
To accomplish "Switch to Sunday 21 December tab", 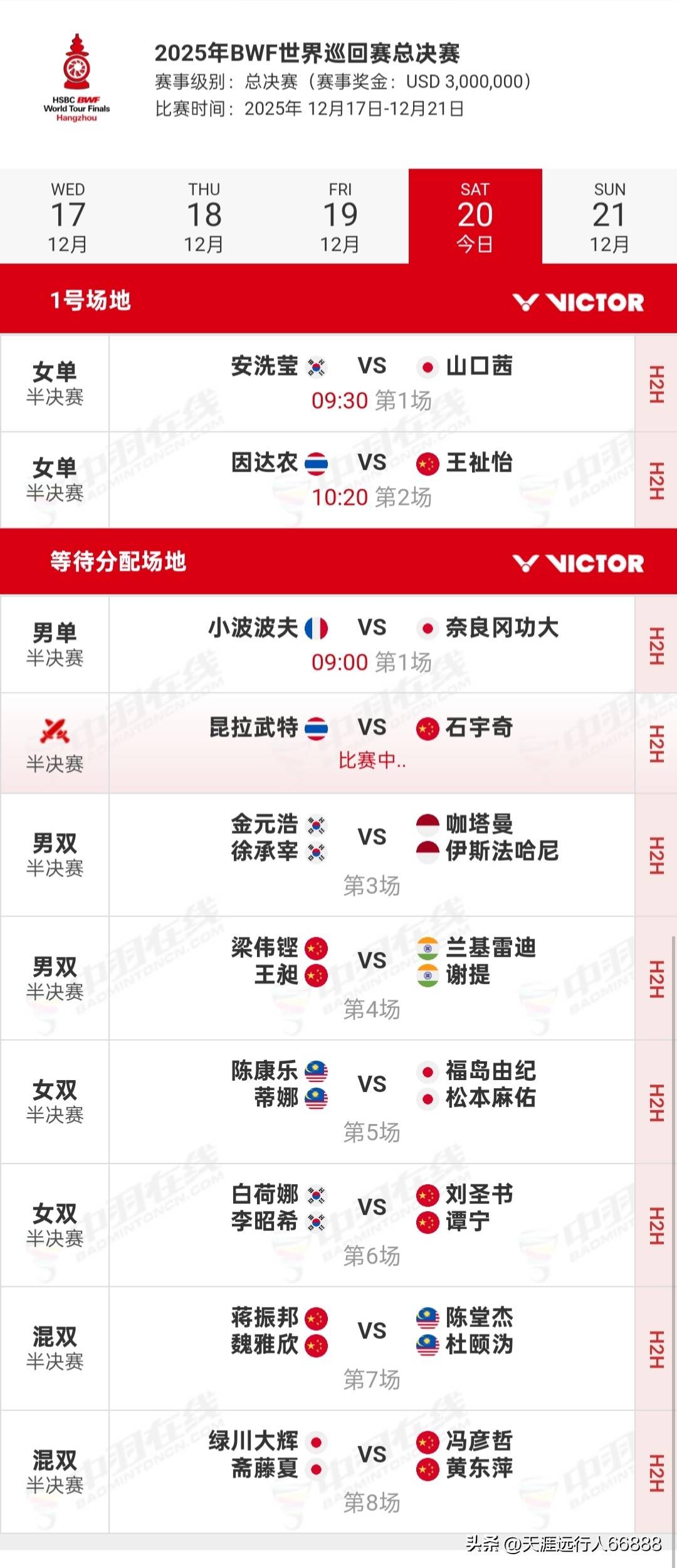I will point(609,216).
